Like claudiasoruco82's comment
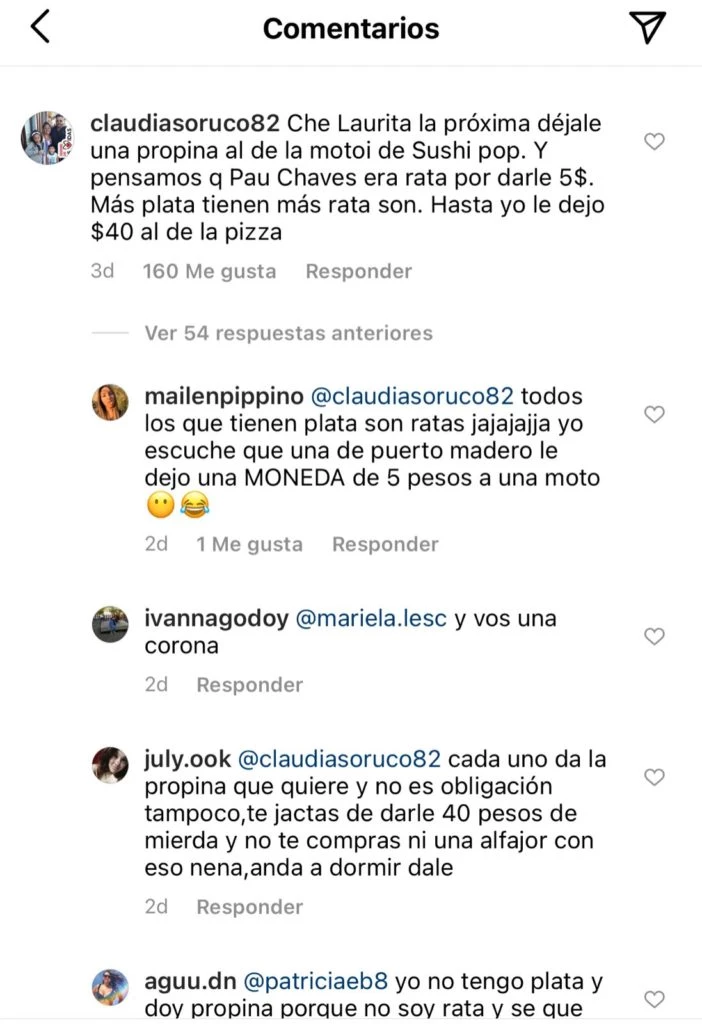Viewport: 702px width, 1024px height. (654, 142)
